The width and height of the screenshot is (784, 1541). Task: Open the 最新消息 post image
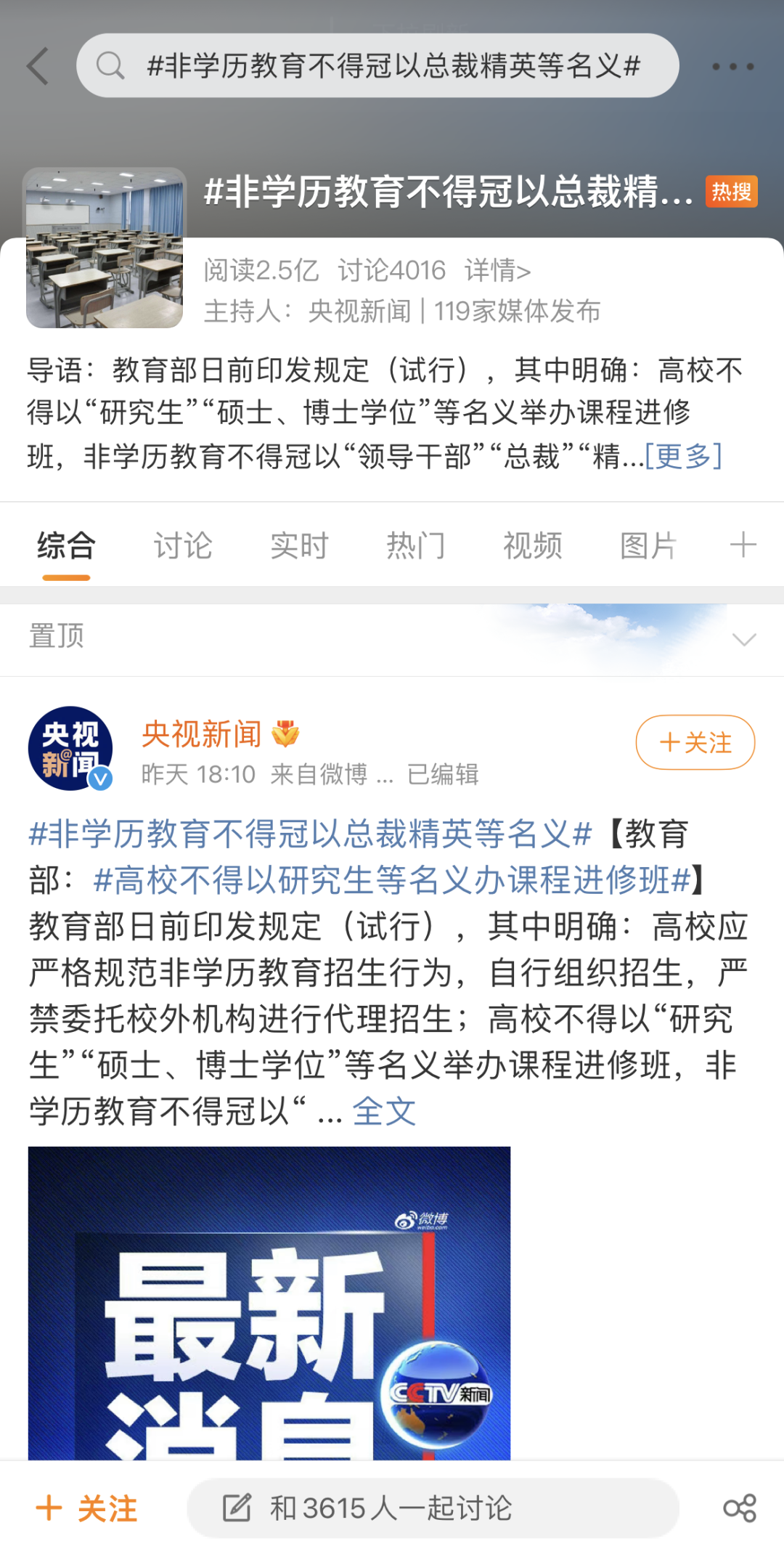(269, 1304)
